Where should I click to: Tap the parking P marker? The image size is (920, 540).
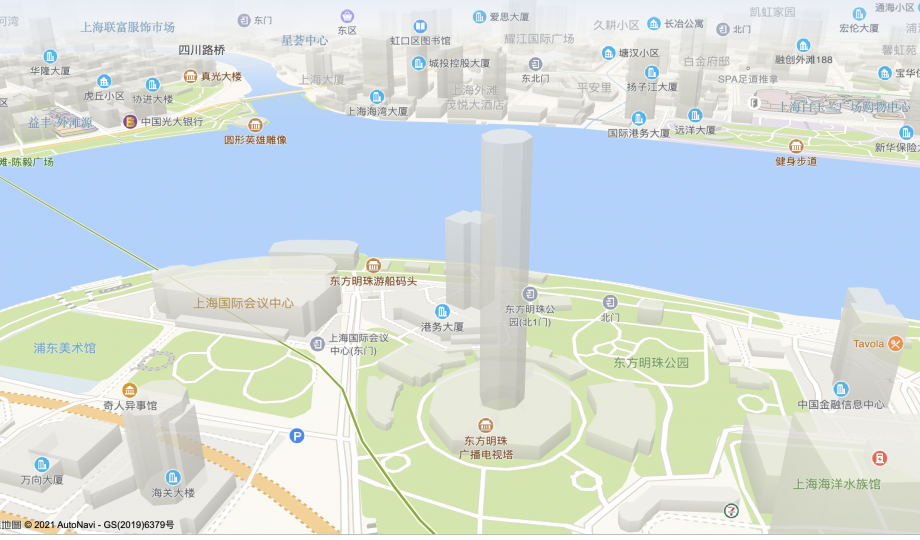[296, 435]
